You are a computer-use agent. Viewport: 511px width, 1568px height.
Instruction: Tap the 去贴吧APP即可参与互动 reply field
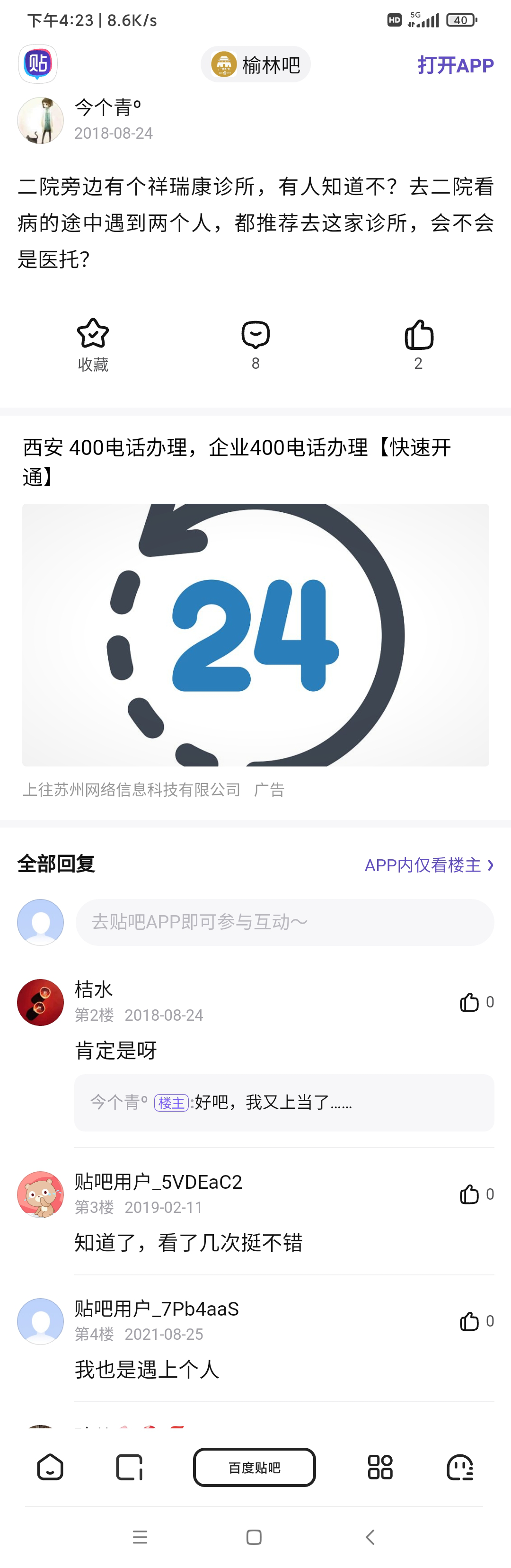tap(285, 922)
